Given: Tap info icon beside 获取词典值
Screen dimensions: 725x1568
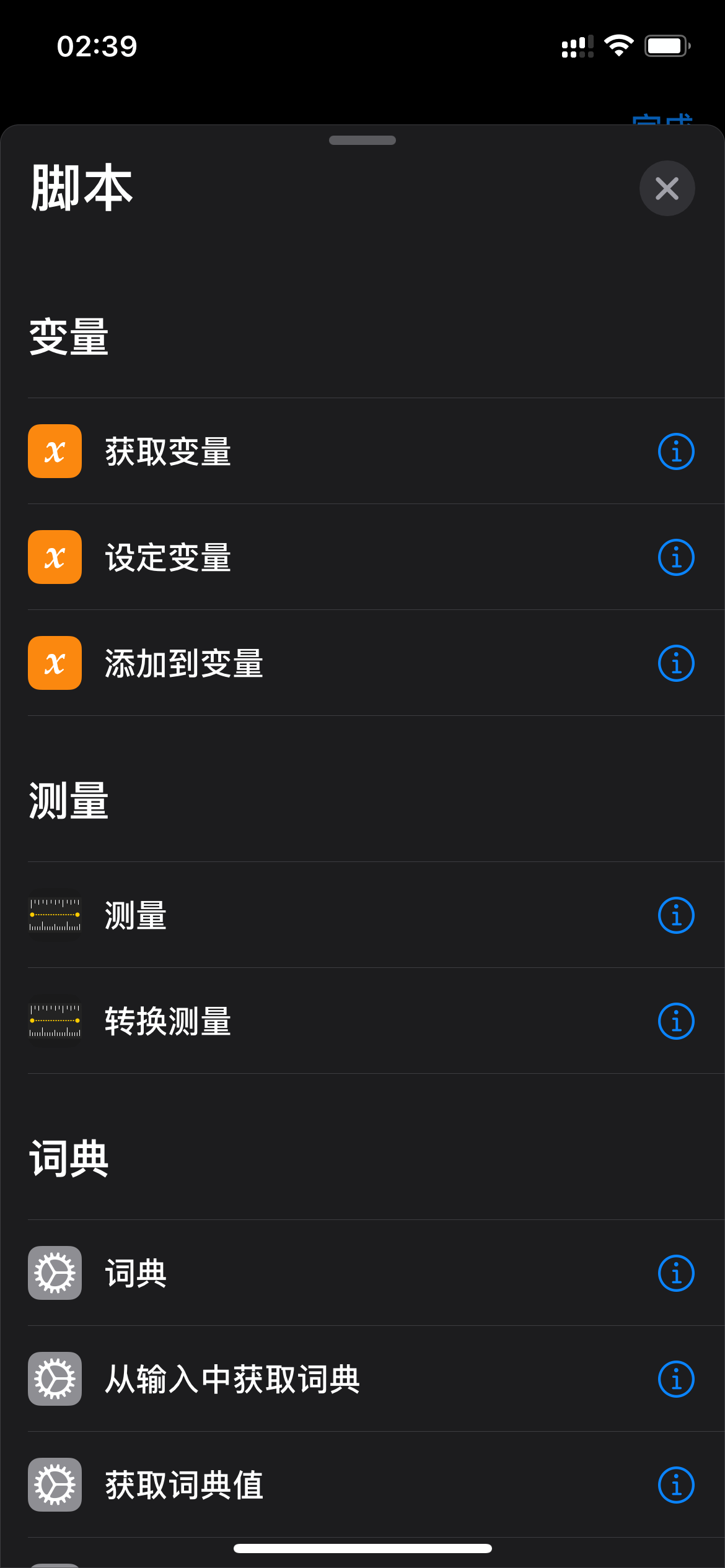Looking at the screenshot, I should coord(676,1485).
